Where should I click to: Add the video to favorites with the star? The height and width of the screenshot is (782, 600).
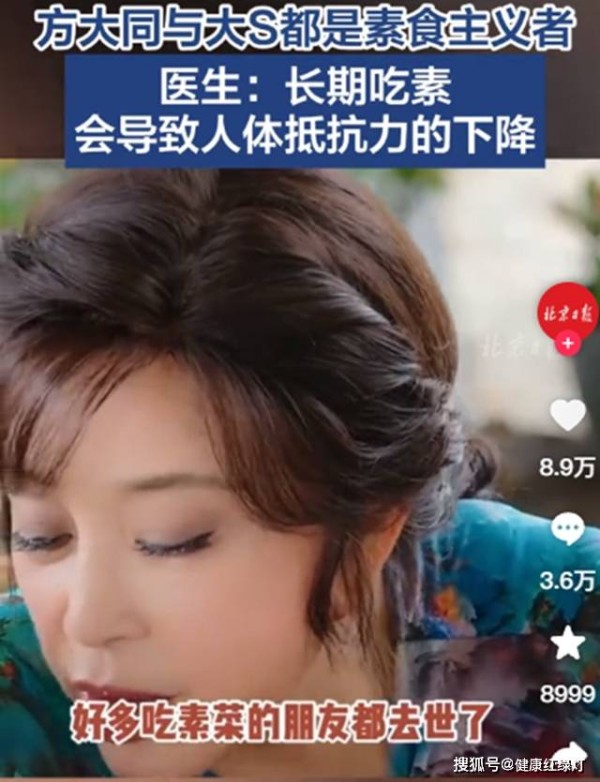(x=568, y=643)
